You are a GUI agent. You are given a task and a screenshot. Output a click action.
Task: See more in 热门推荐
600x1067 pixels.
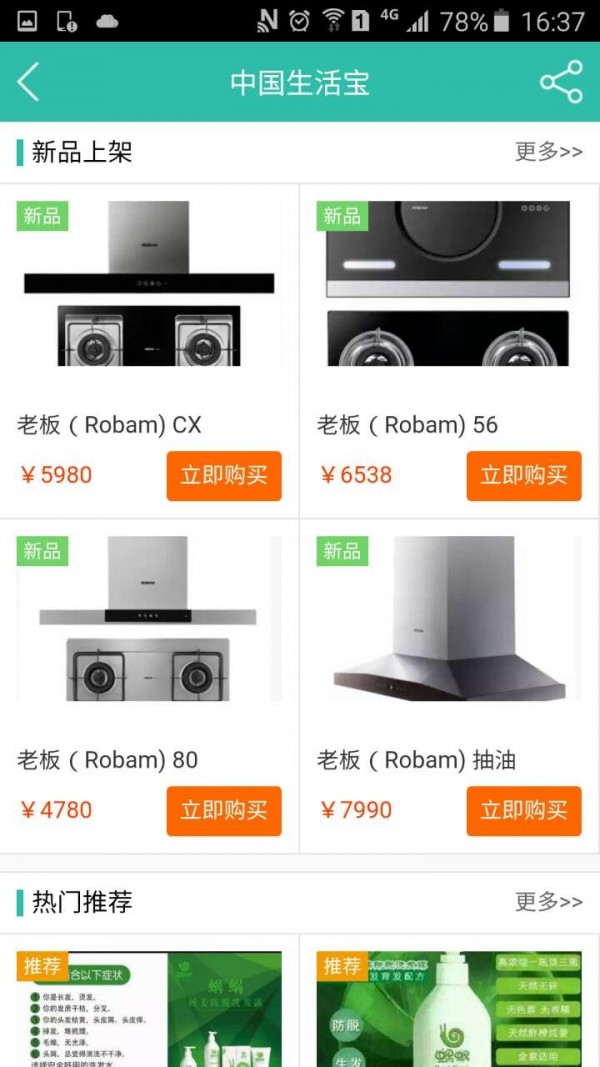pyautogui.click(x=548, y=902)
